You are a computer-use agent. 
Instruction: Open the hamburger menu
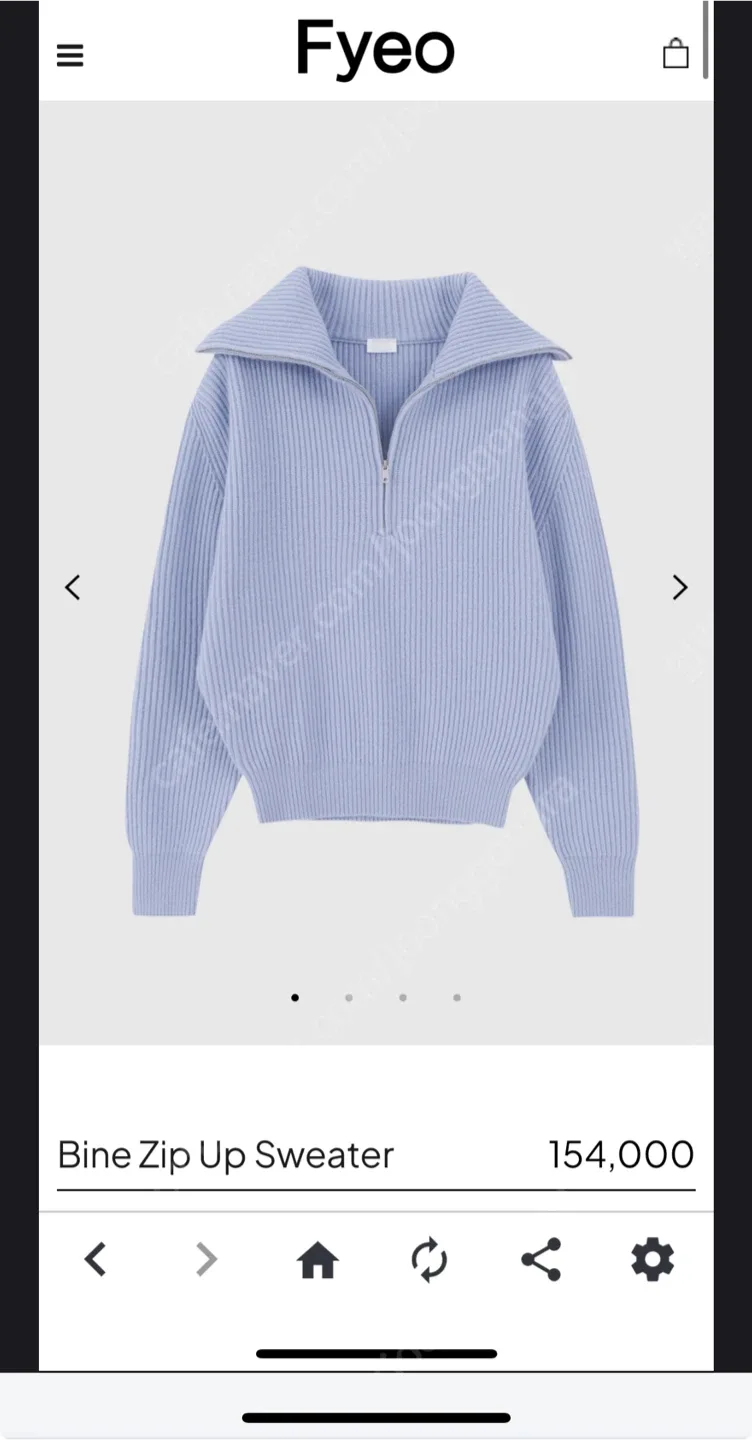click(x=70, y=55)
